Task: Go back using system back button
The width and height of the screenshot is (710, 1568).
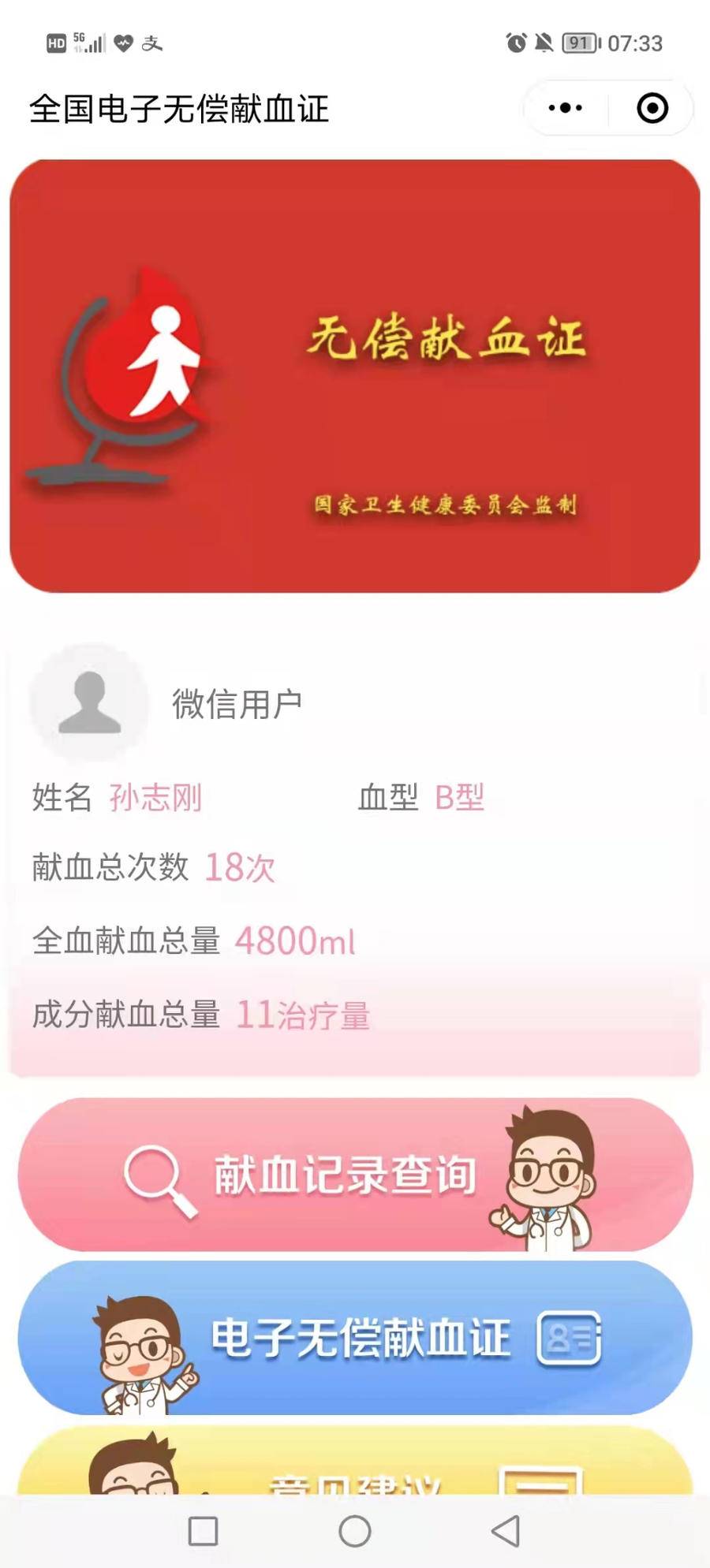Action: pos(506,1531)
